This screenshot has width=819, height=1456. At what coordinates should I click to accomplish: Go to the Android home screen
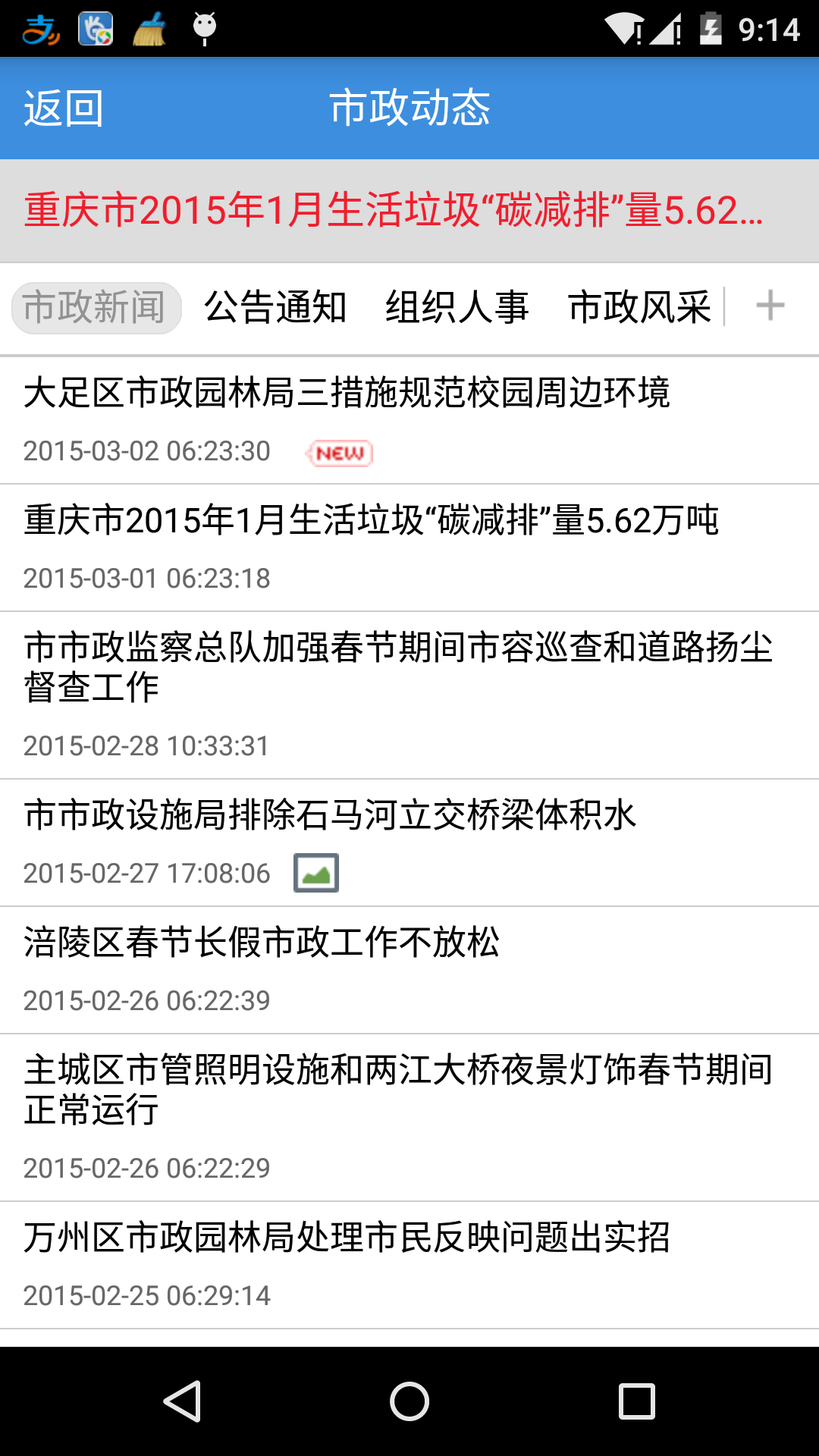pyautogui.click(x=409, y=1401)
